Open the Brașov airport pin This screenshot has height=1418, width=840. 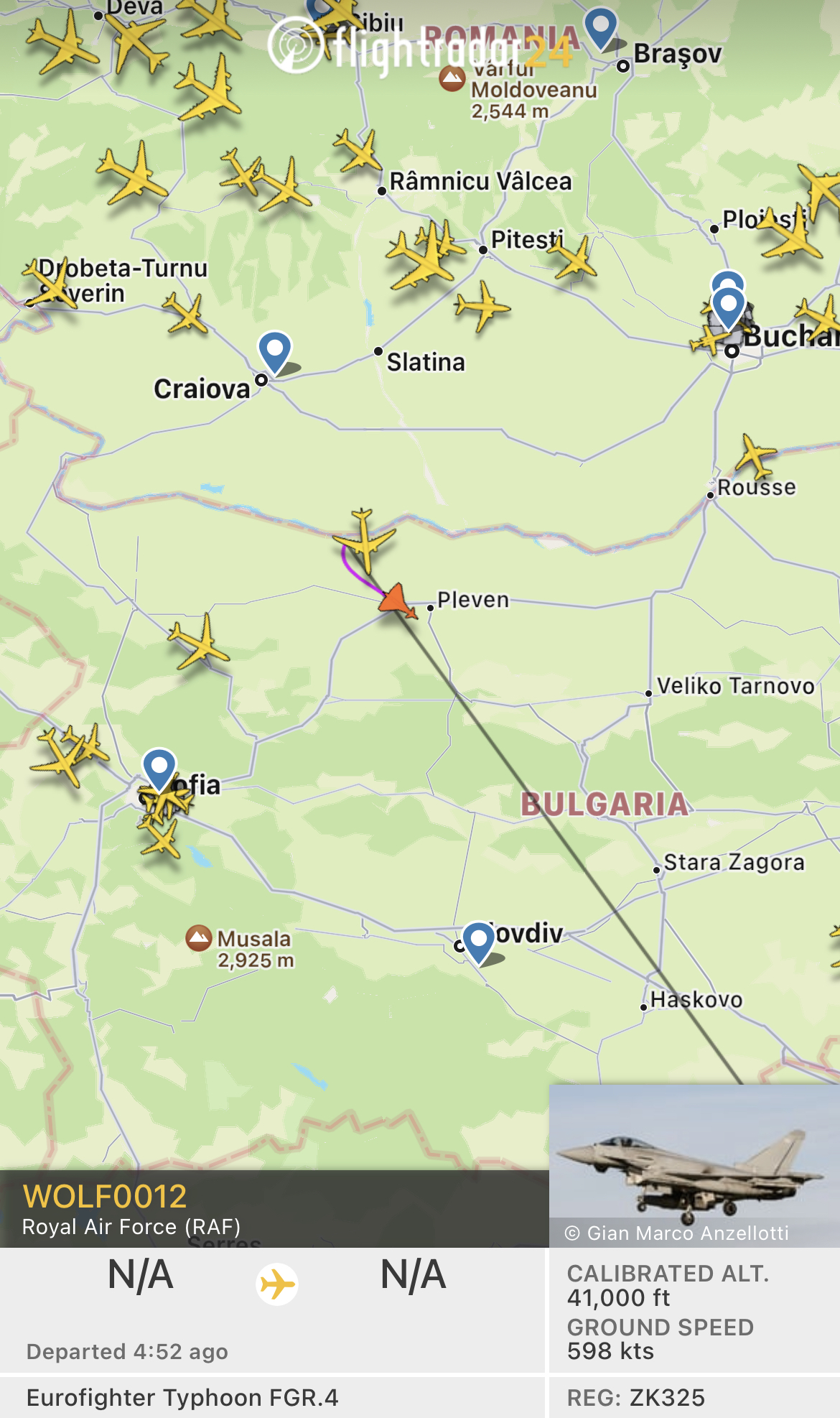[601, 27]
